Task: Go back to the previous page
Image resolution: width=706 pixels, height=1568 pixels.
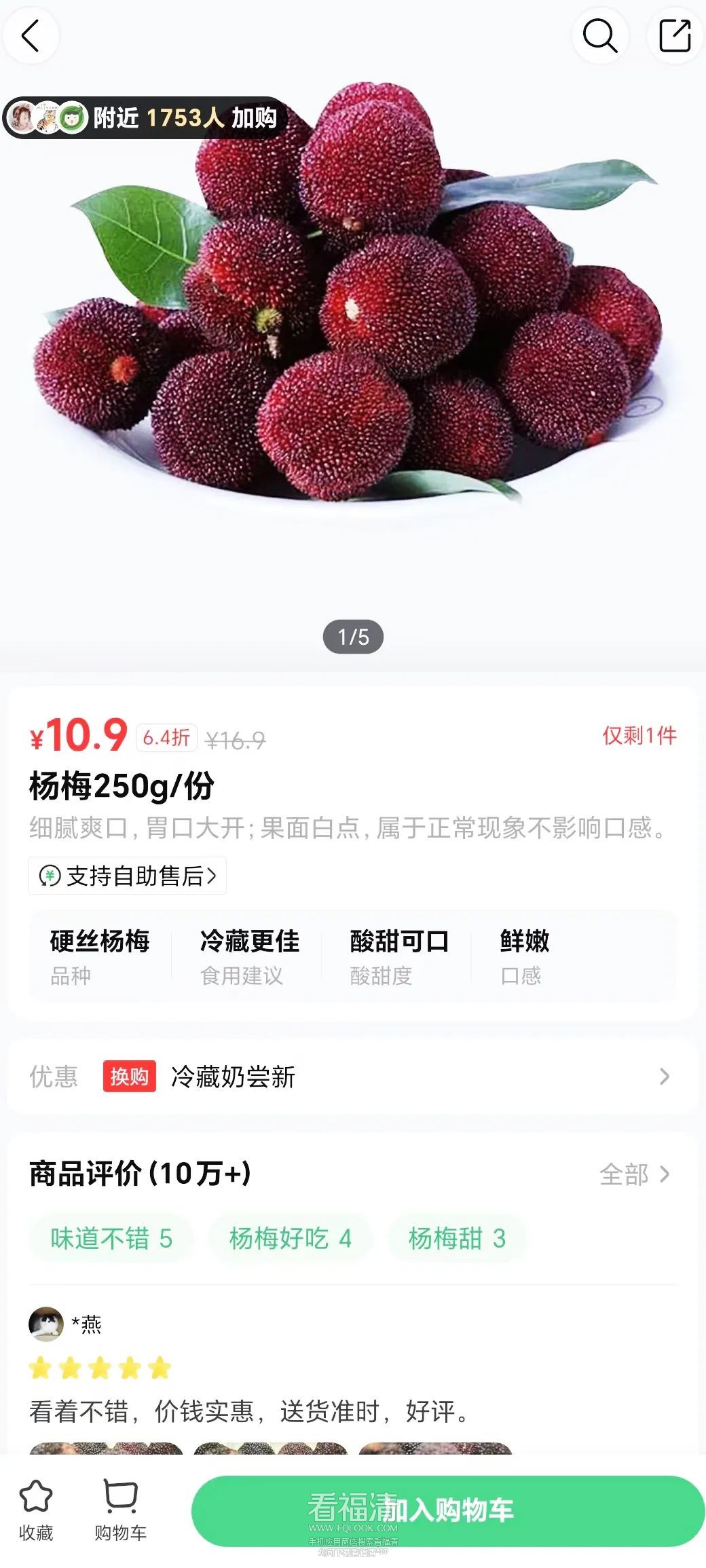Action: [x=31, y=36]
